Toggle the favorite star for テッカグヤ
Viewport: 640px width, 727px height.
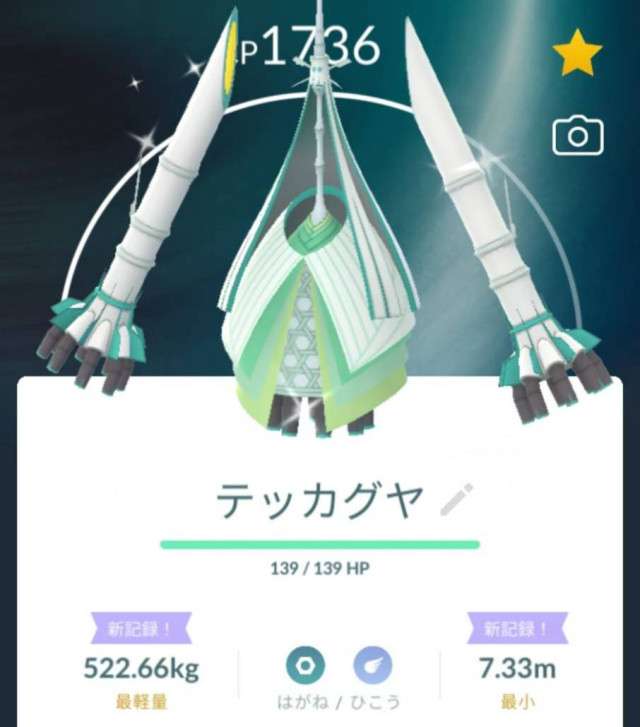577,55
